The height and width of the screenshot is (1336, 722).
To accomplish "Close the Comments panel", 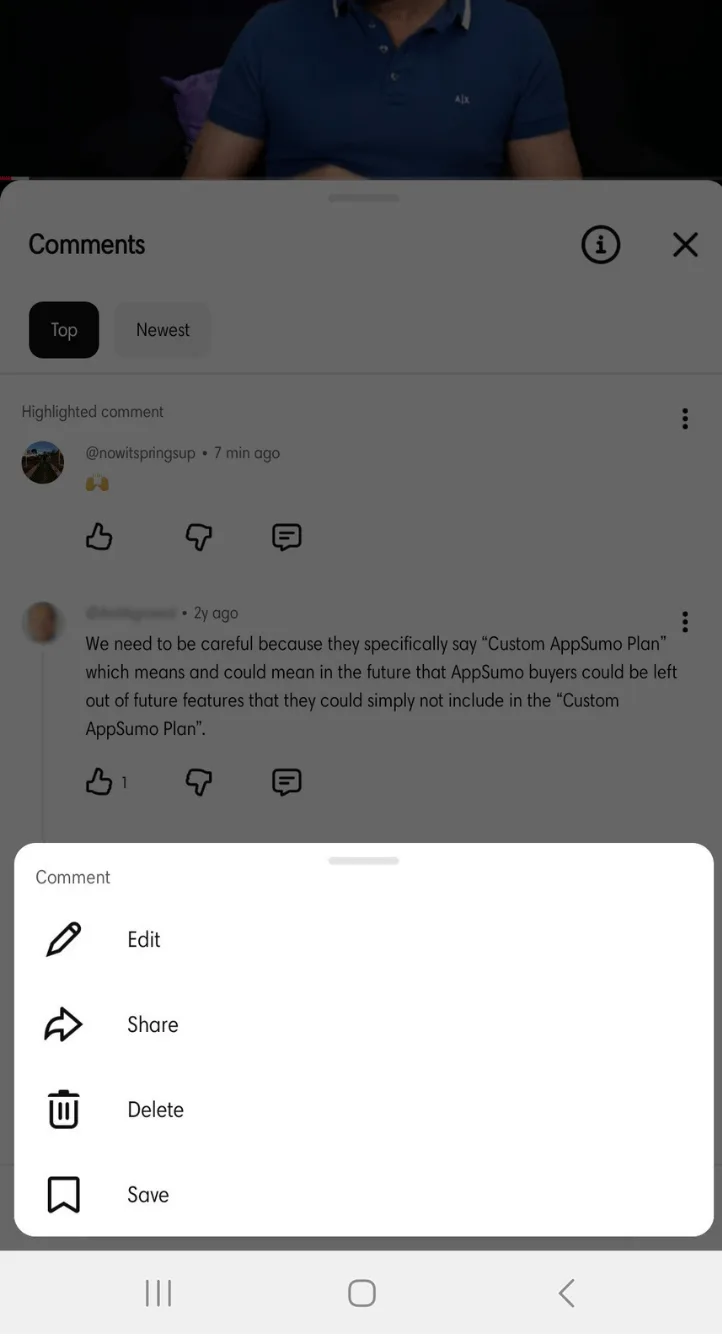I will coord(685,245).
